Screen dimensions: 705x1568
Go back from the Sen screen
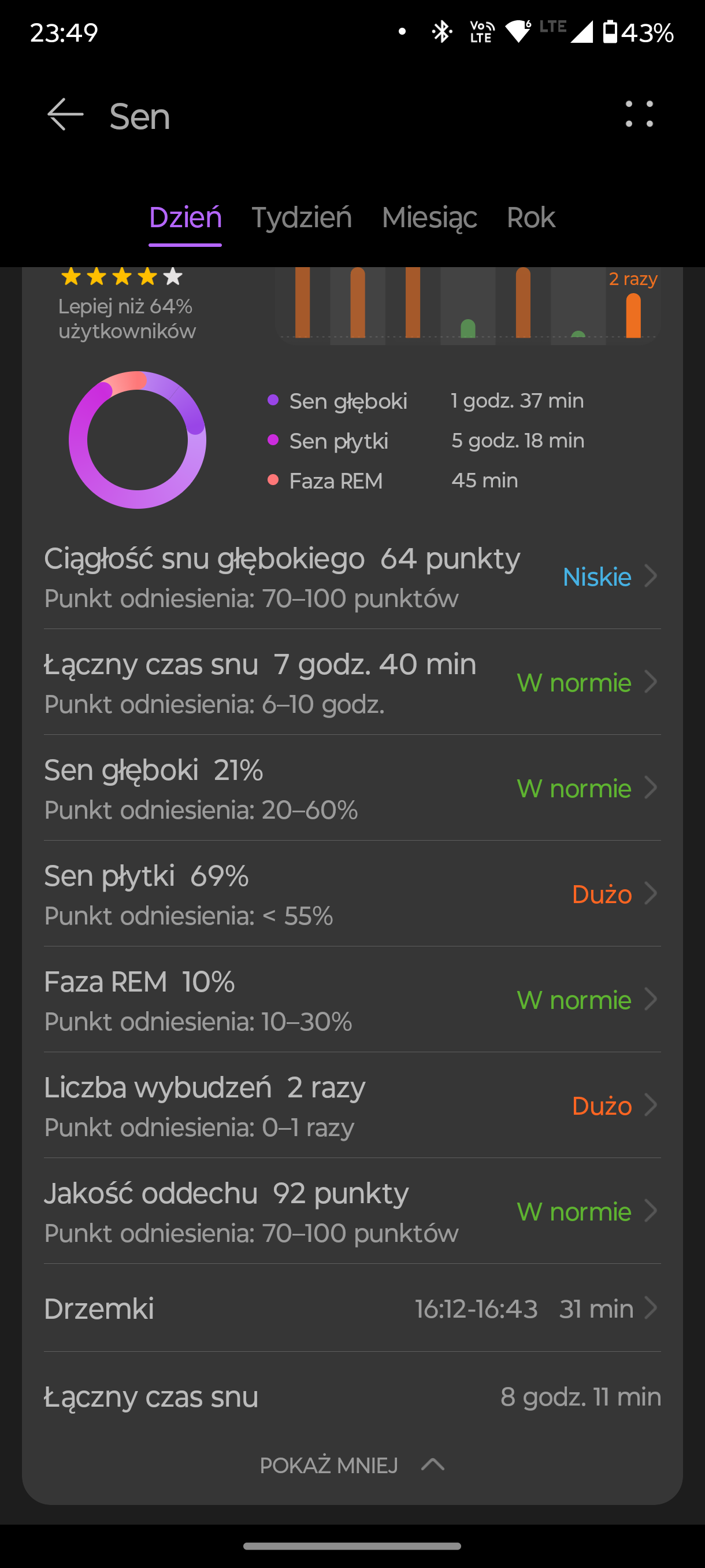tap(65, 114)
